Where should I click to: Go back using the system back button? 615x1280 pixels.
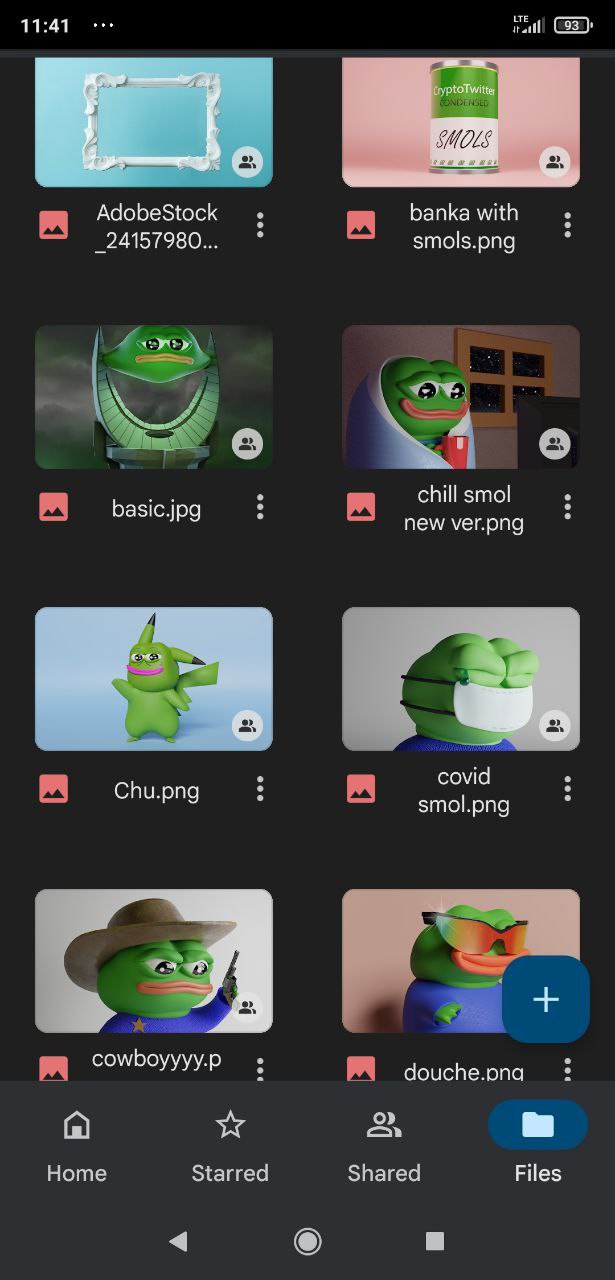(179, 1241)
